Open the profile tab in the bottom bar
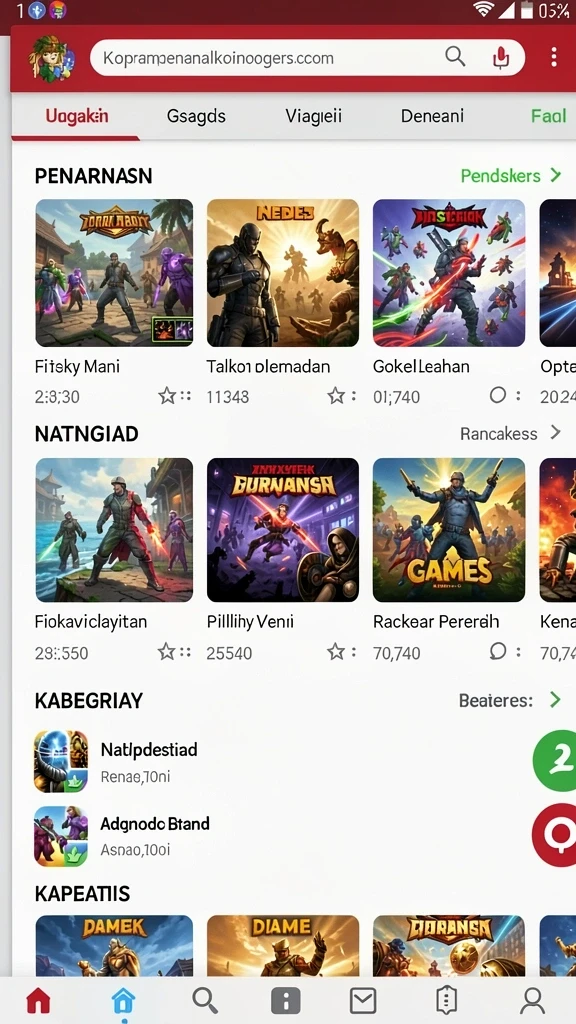The height and width of the screenshot is (1024, 576). point(532,1000)
